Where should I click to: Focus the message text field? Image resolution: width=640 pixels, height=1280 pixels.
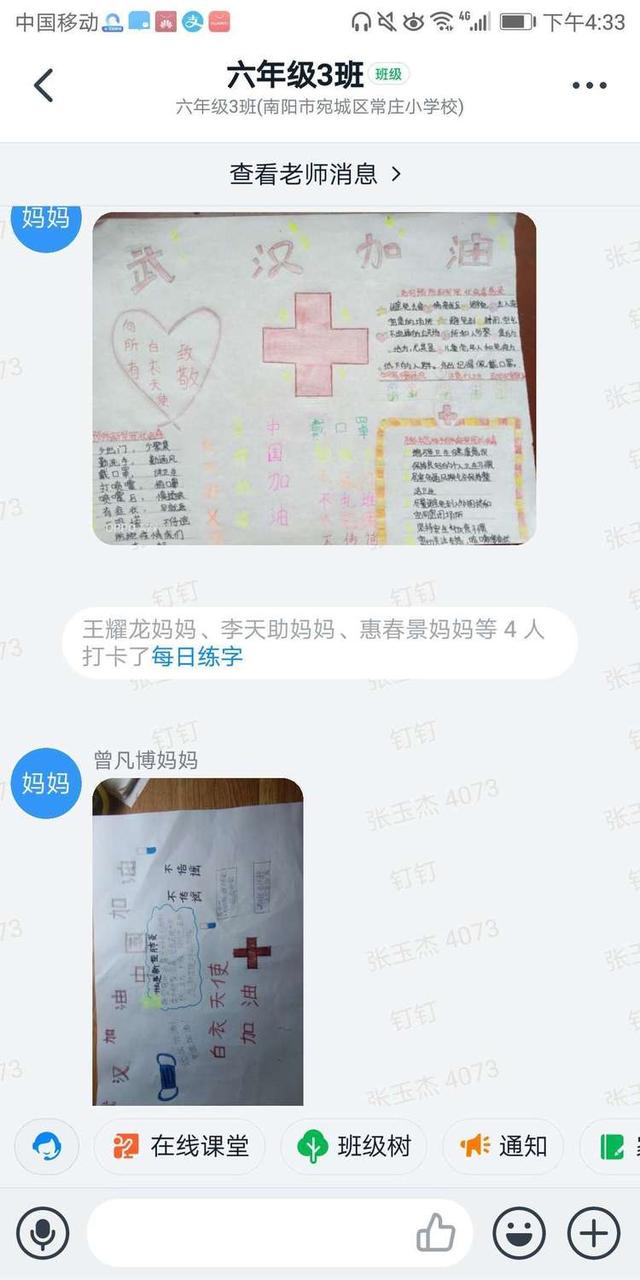coord(250,1233)
